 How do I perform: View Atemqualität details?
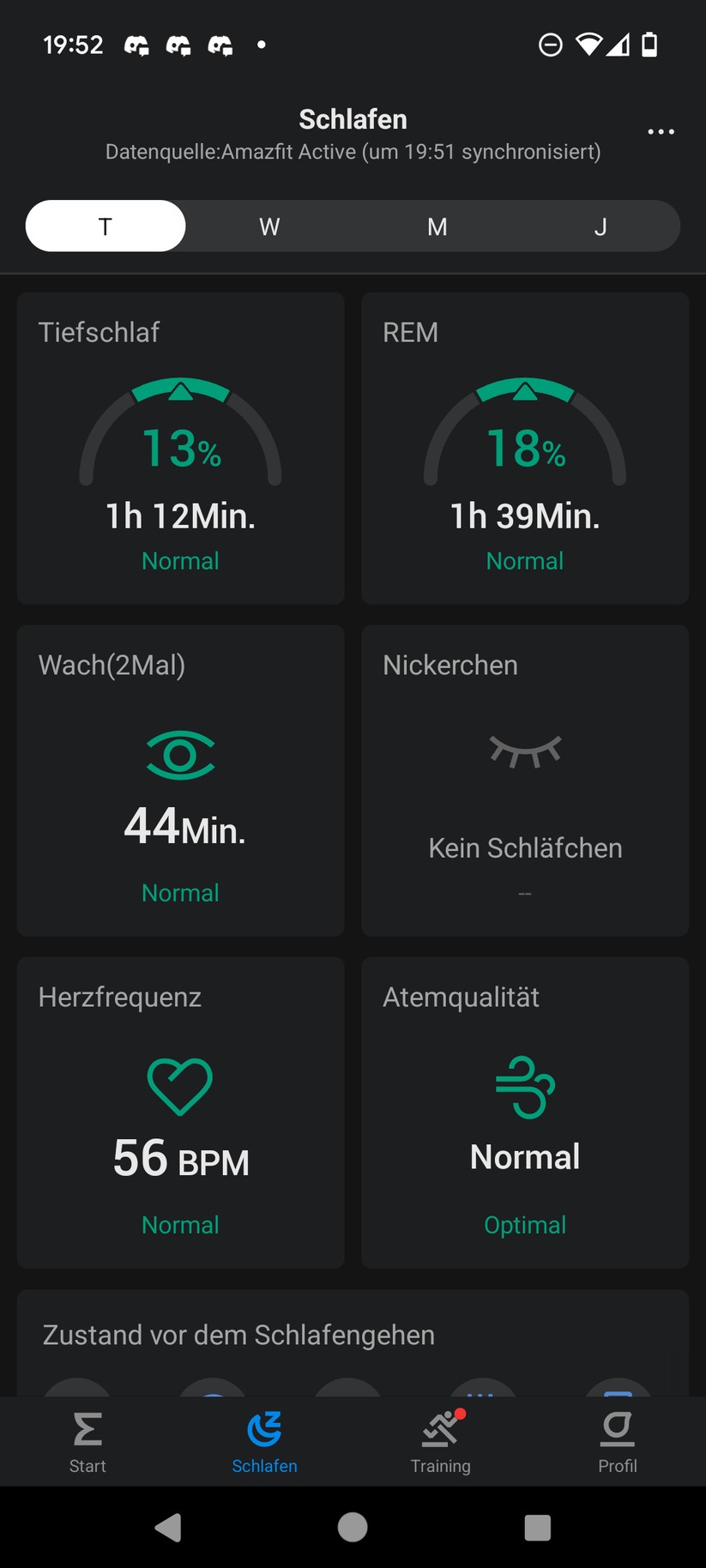(x=525, y=1112)
